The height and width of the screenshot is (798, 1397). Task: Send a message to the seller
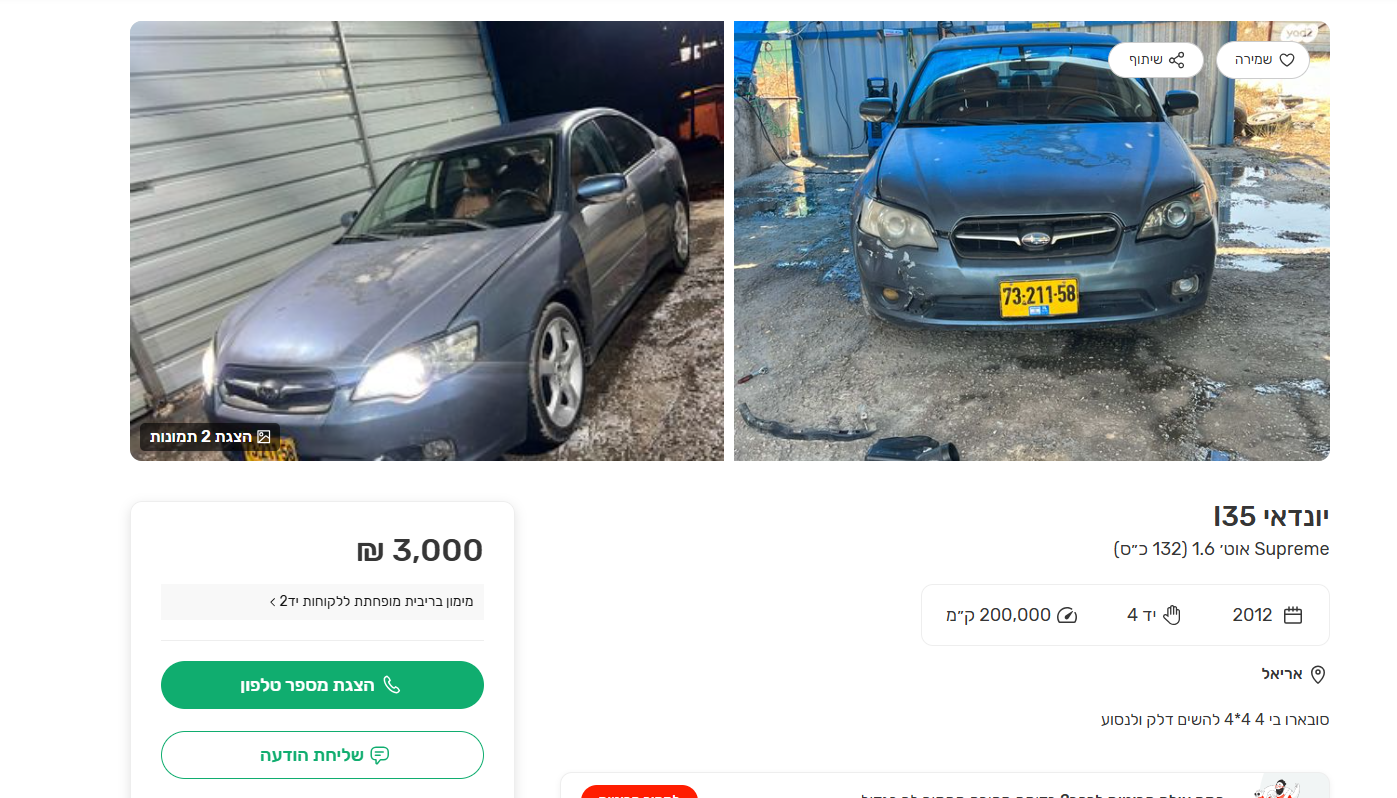point(322,755)
